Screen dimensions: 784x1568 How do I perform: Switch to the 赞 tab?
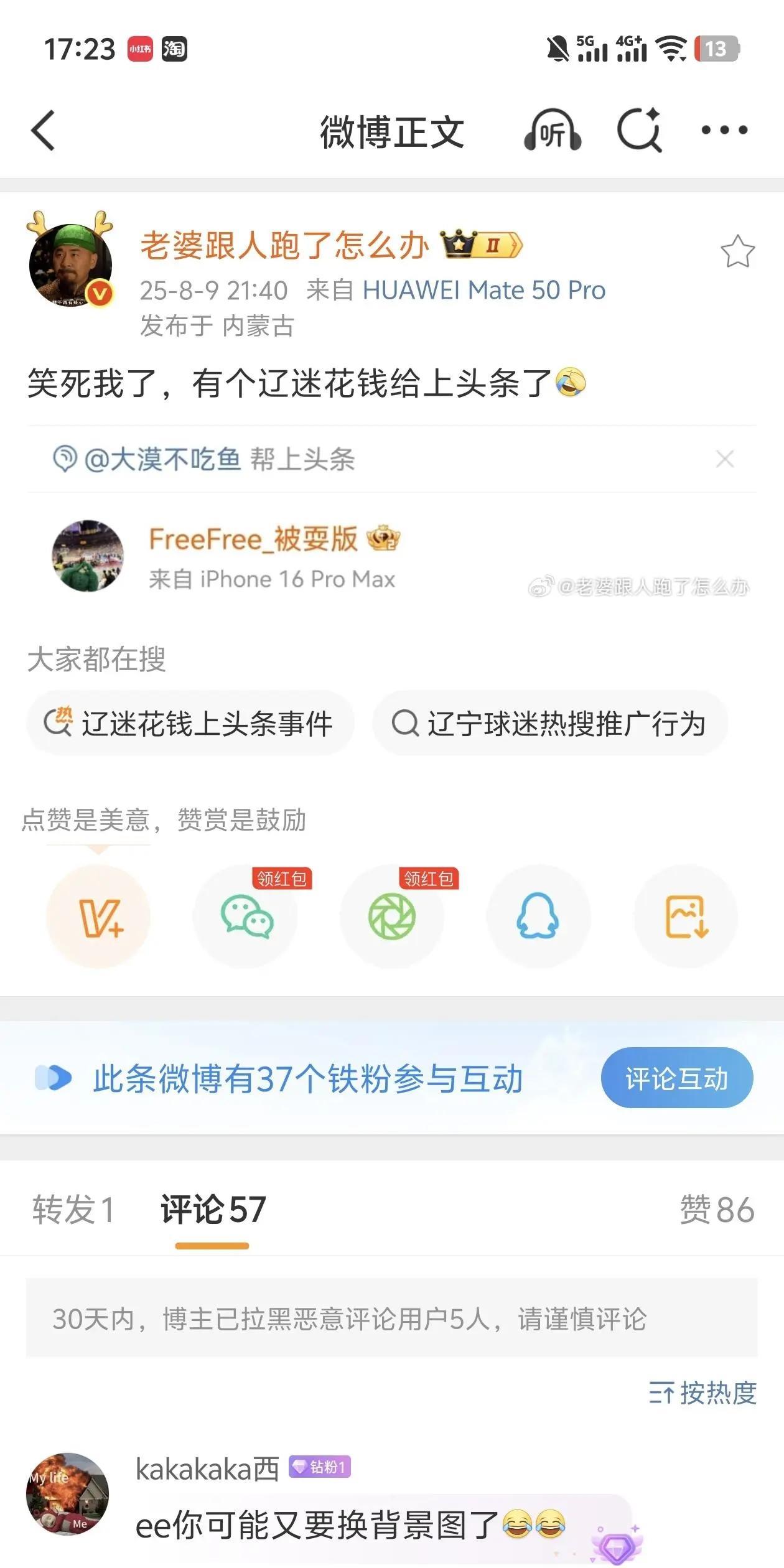(x=717, y=1210)
